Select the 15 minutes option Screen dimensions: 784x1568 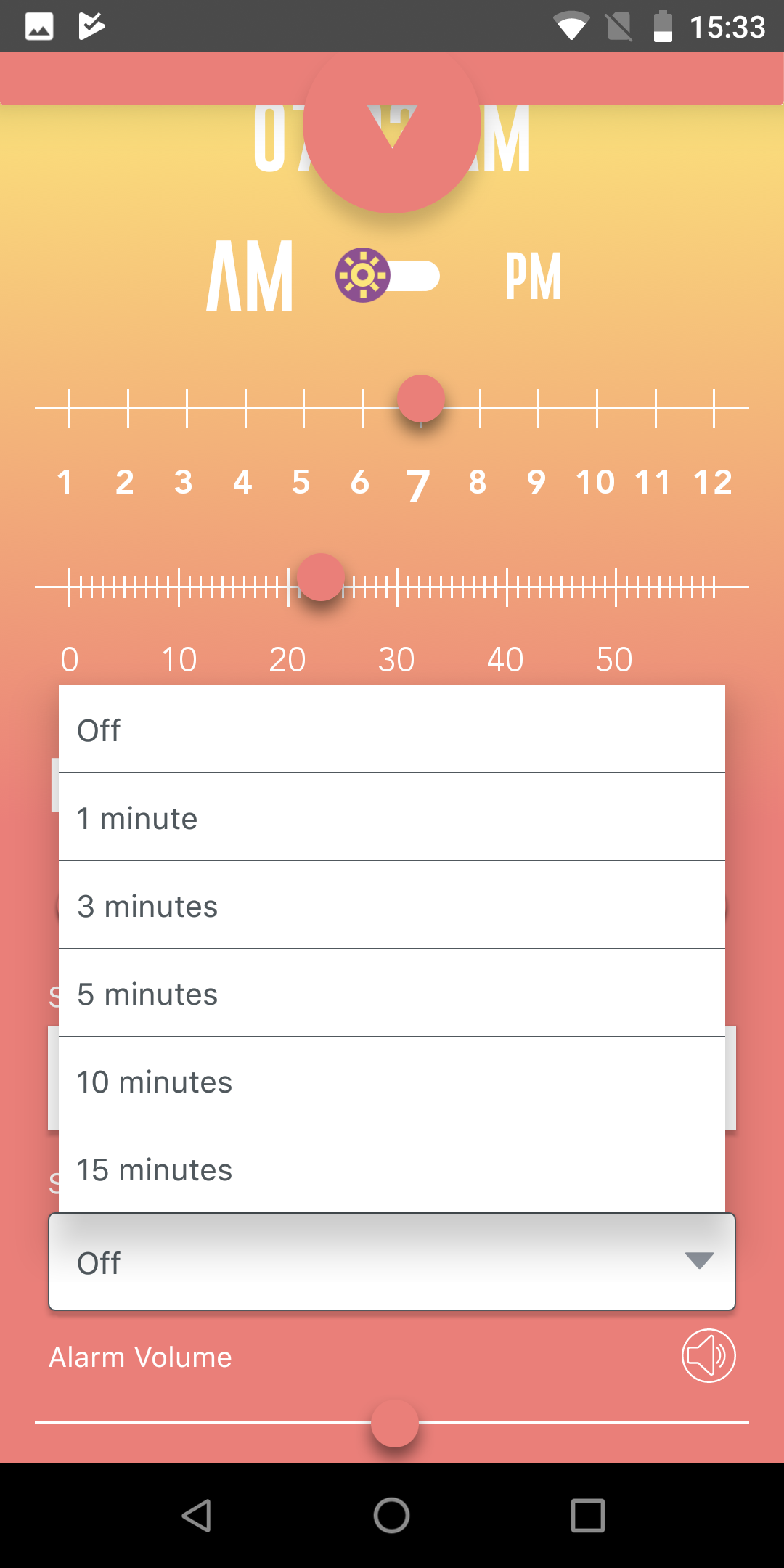click(x=392, y=1169)
